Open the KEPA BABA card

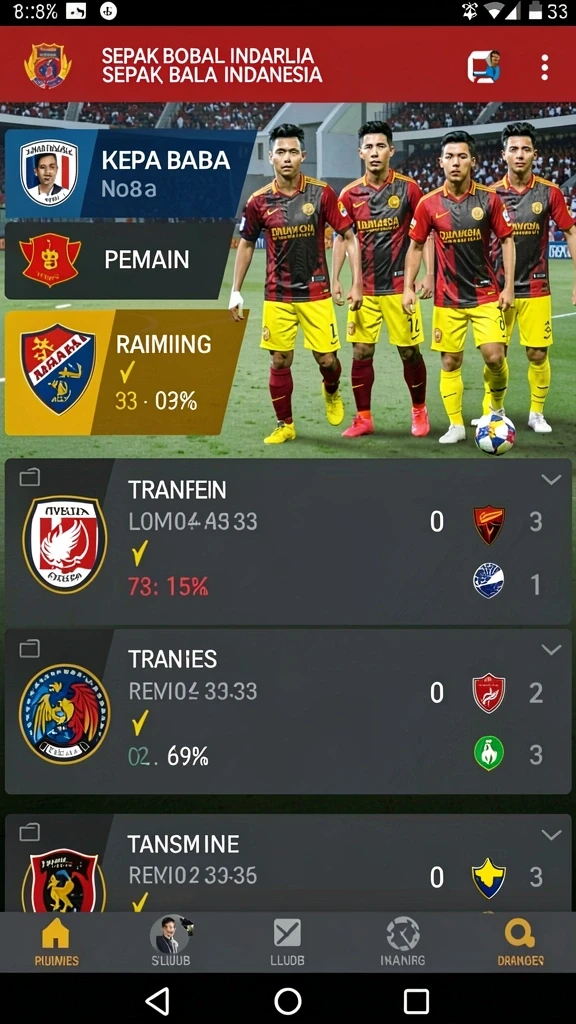pos(129,174)
